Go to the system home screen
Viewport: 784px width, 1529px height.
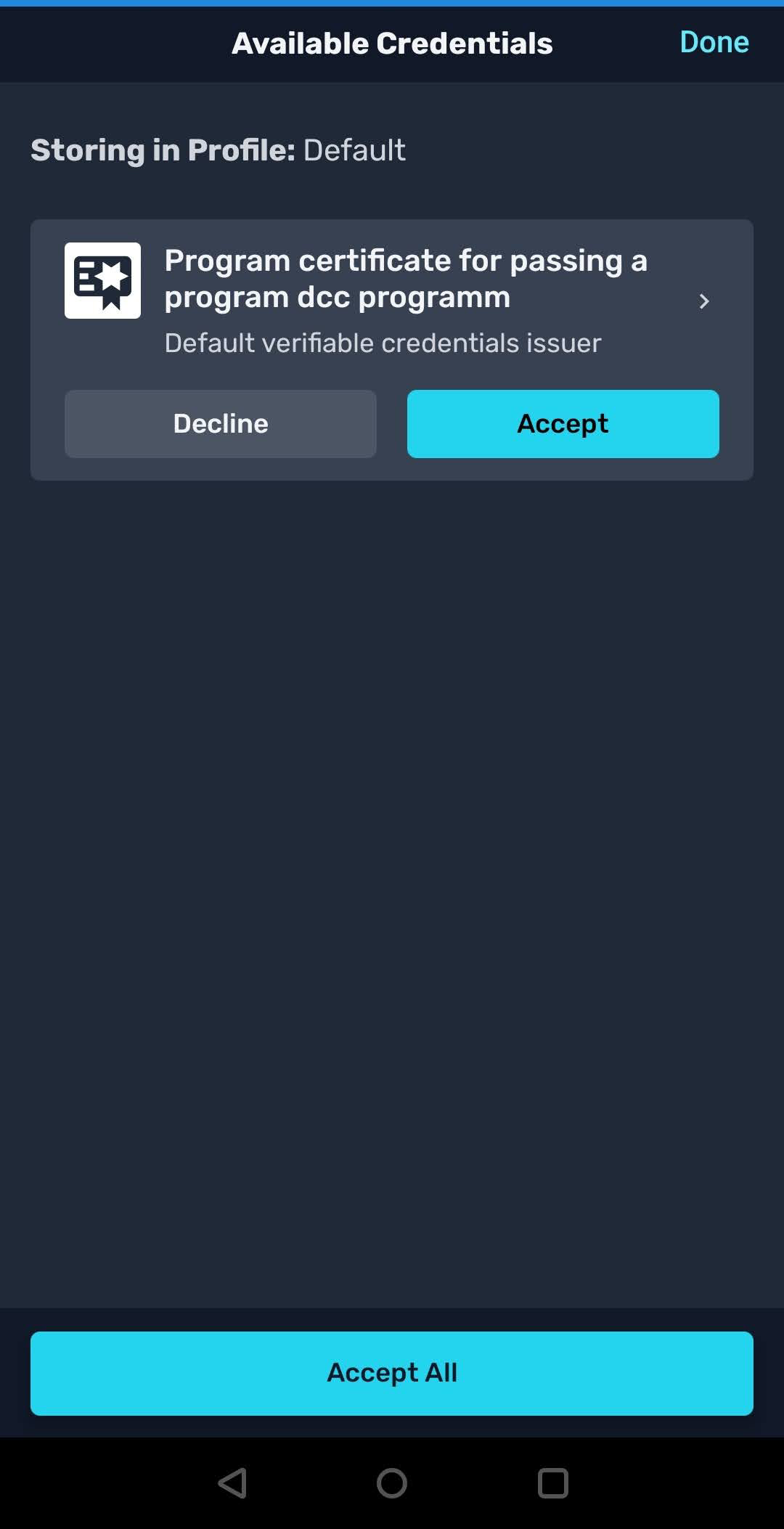click(392, 1483)
